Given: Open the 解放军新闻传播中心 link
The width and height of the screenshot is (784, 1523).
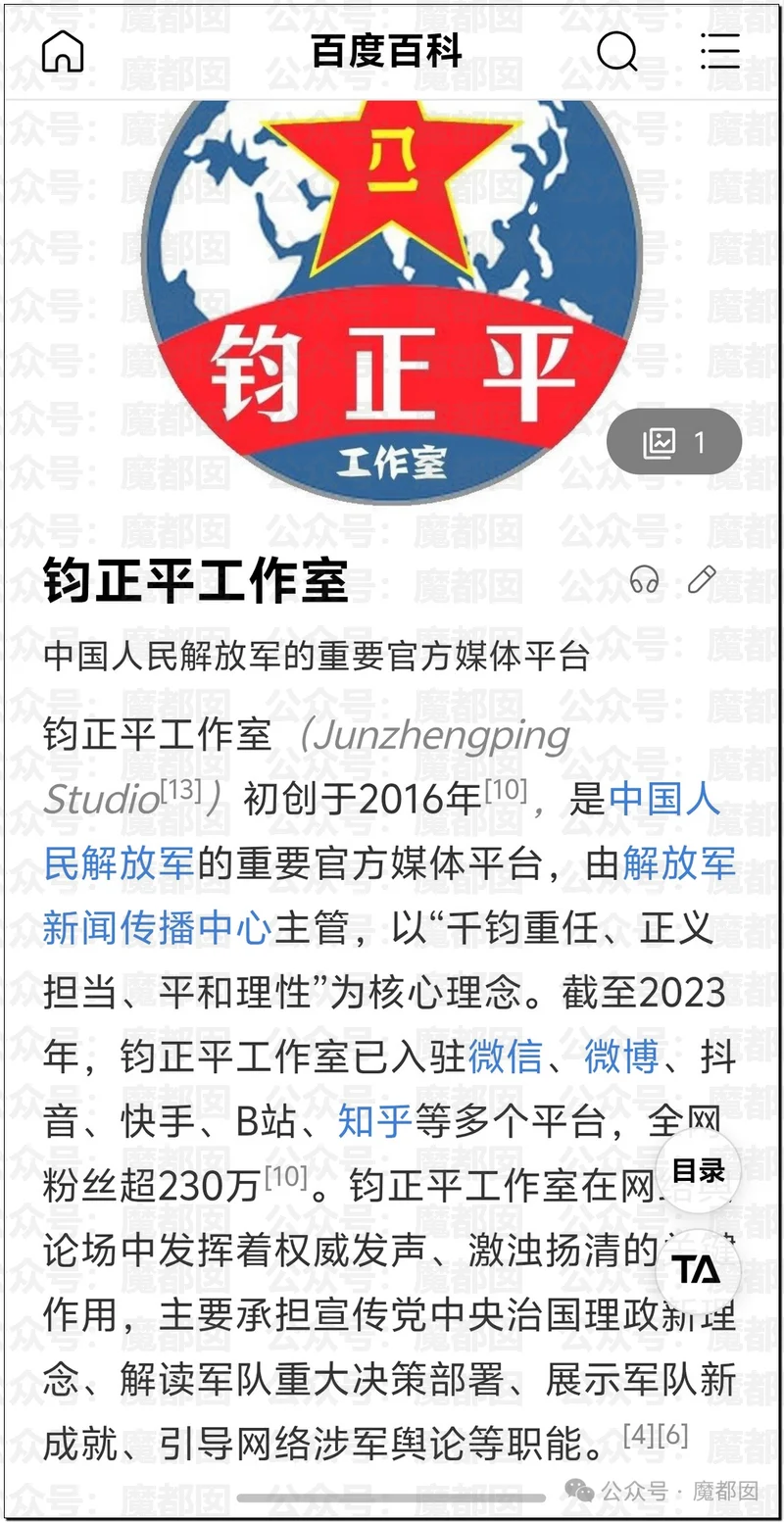Looking at the screenshot, I should [x=157, y=927].
